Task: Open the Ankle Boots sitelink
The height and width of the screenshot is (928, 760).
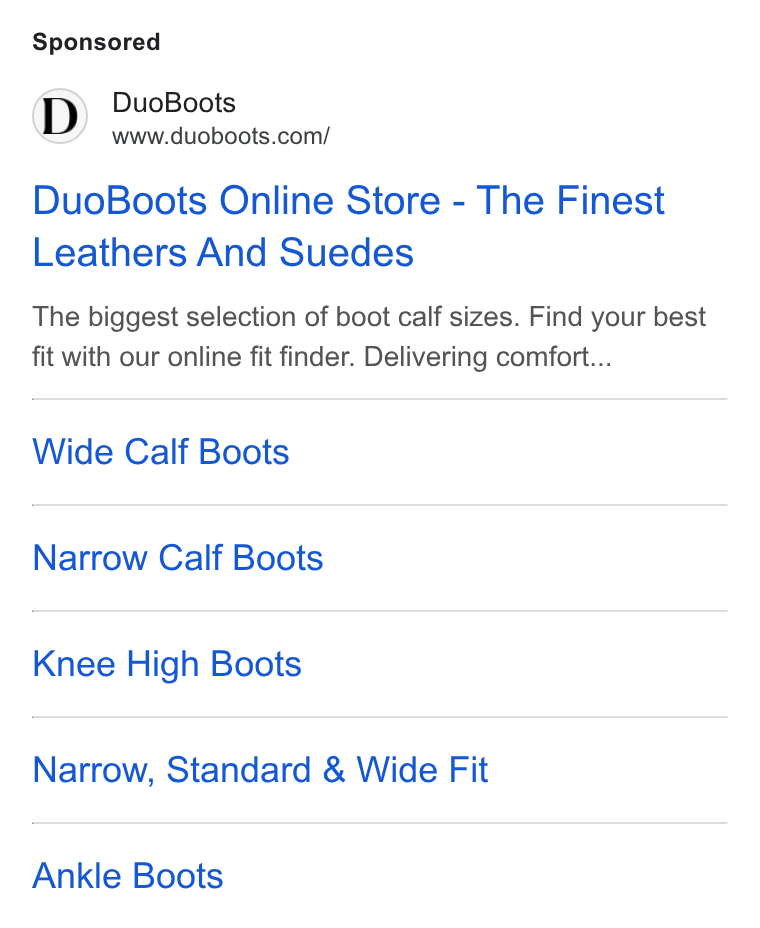Action: [x=128, y=876]
